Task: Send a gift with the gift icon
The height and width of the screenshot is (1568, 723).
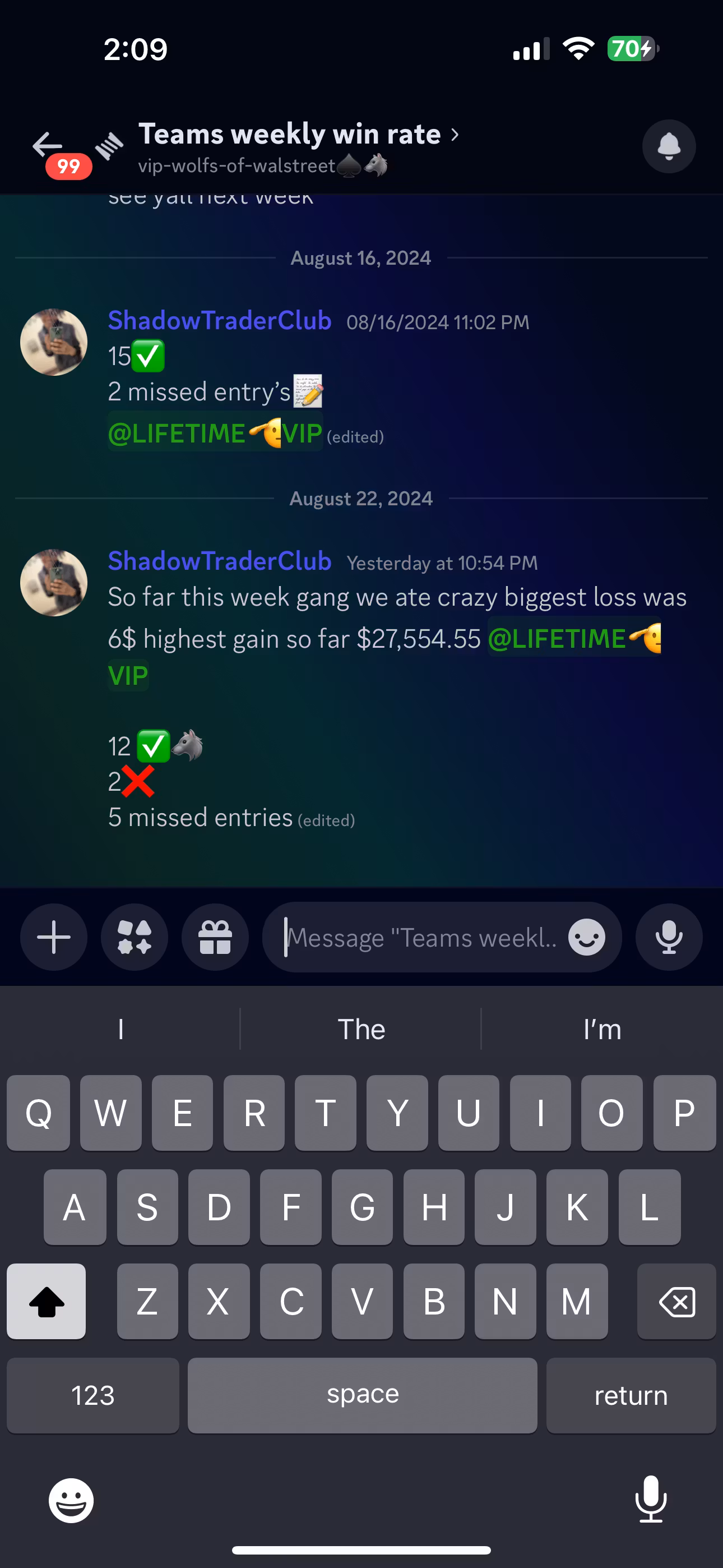Action: 215,937
